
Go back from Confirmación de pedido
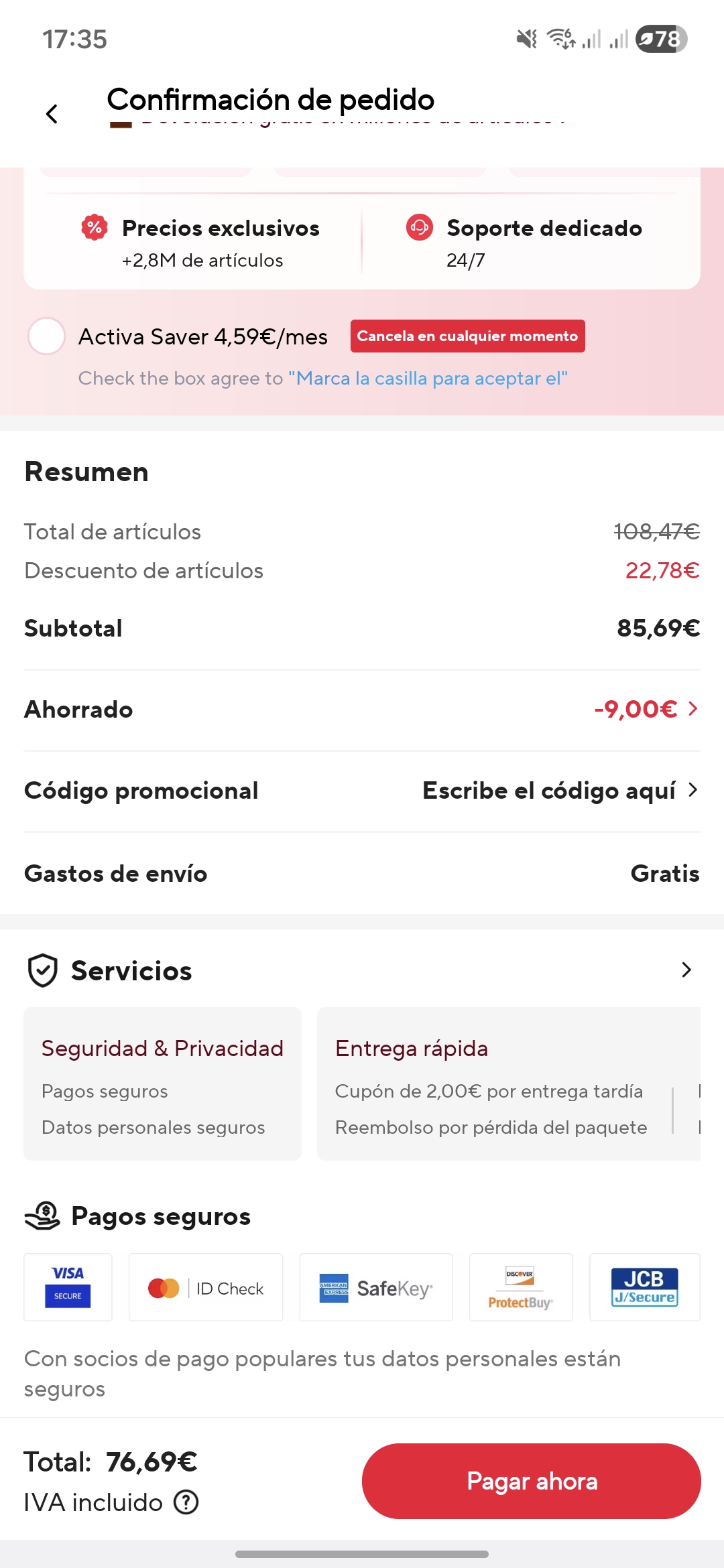[x=52, y=113]
